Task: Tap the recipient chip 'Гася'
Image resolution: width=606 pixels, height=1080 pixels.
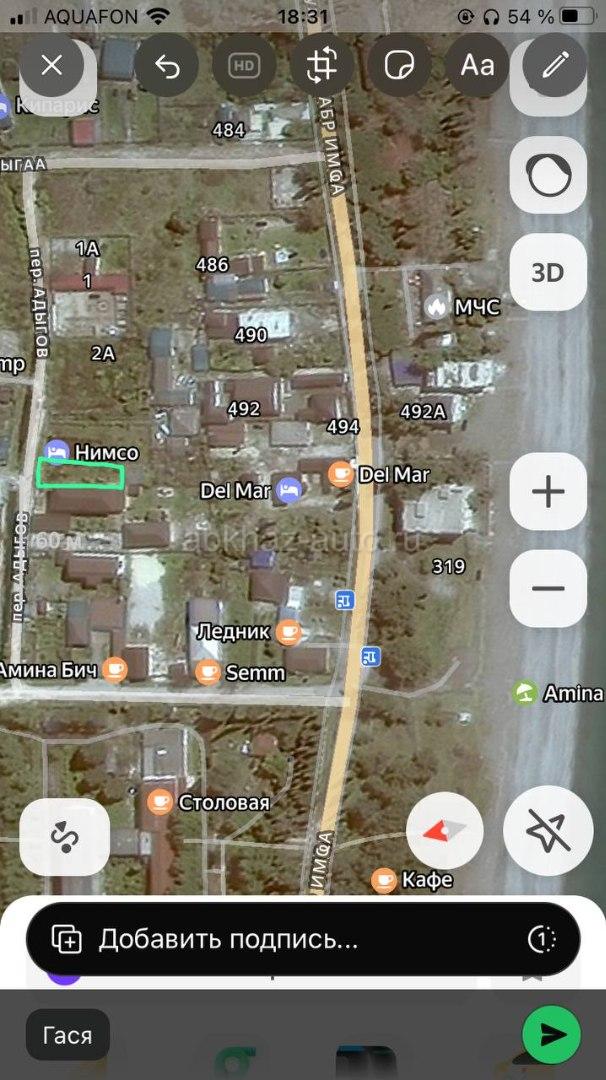Action: tap(68, 1035)
